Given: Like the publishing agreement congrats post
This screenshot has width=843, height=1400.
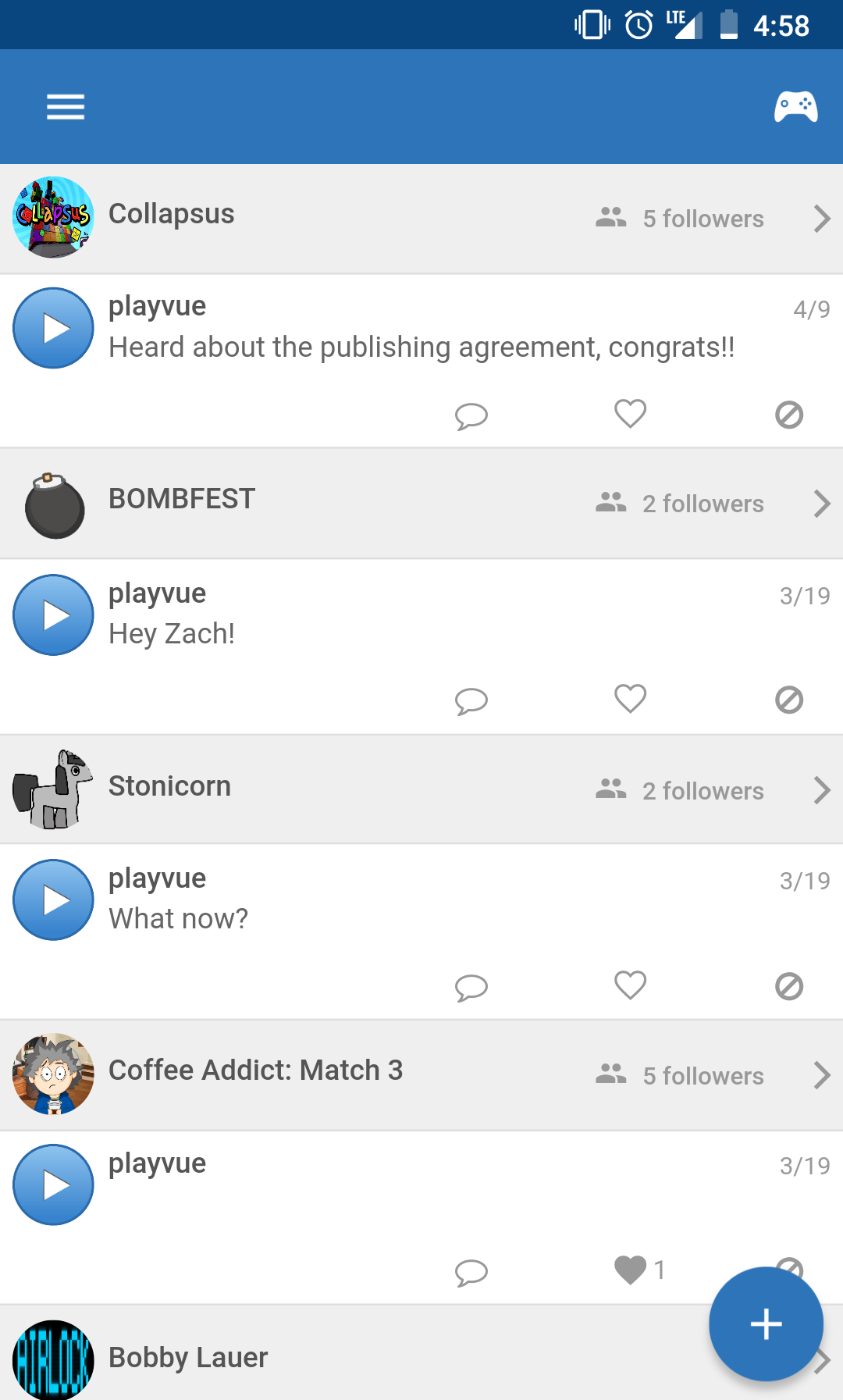Looking at the screenshot, I should tap(631, 414).
